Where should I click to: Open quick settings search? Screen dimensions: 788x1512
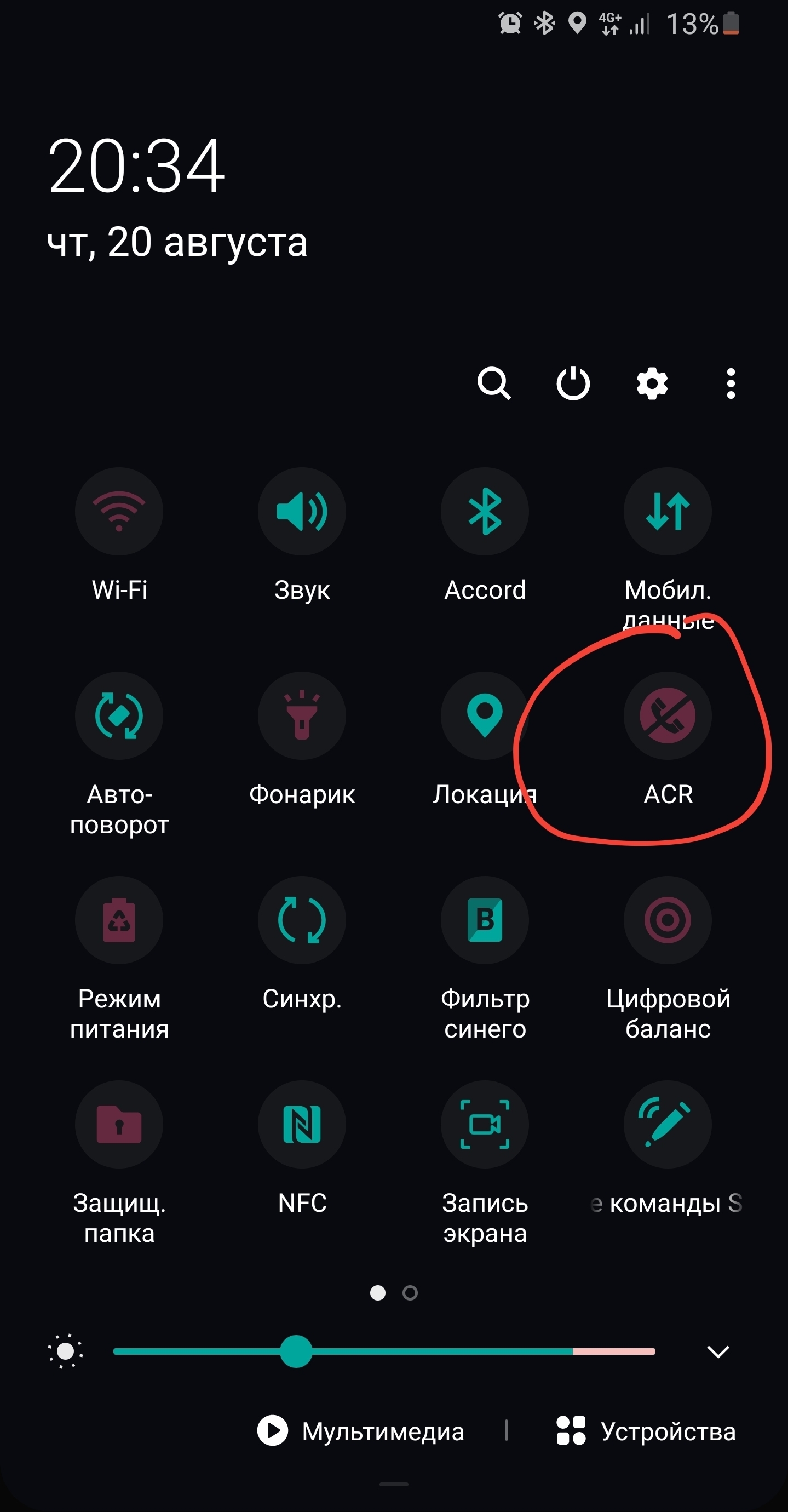click(493, 384)
